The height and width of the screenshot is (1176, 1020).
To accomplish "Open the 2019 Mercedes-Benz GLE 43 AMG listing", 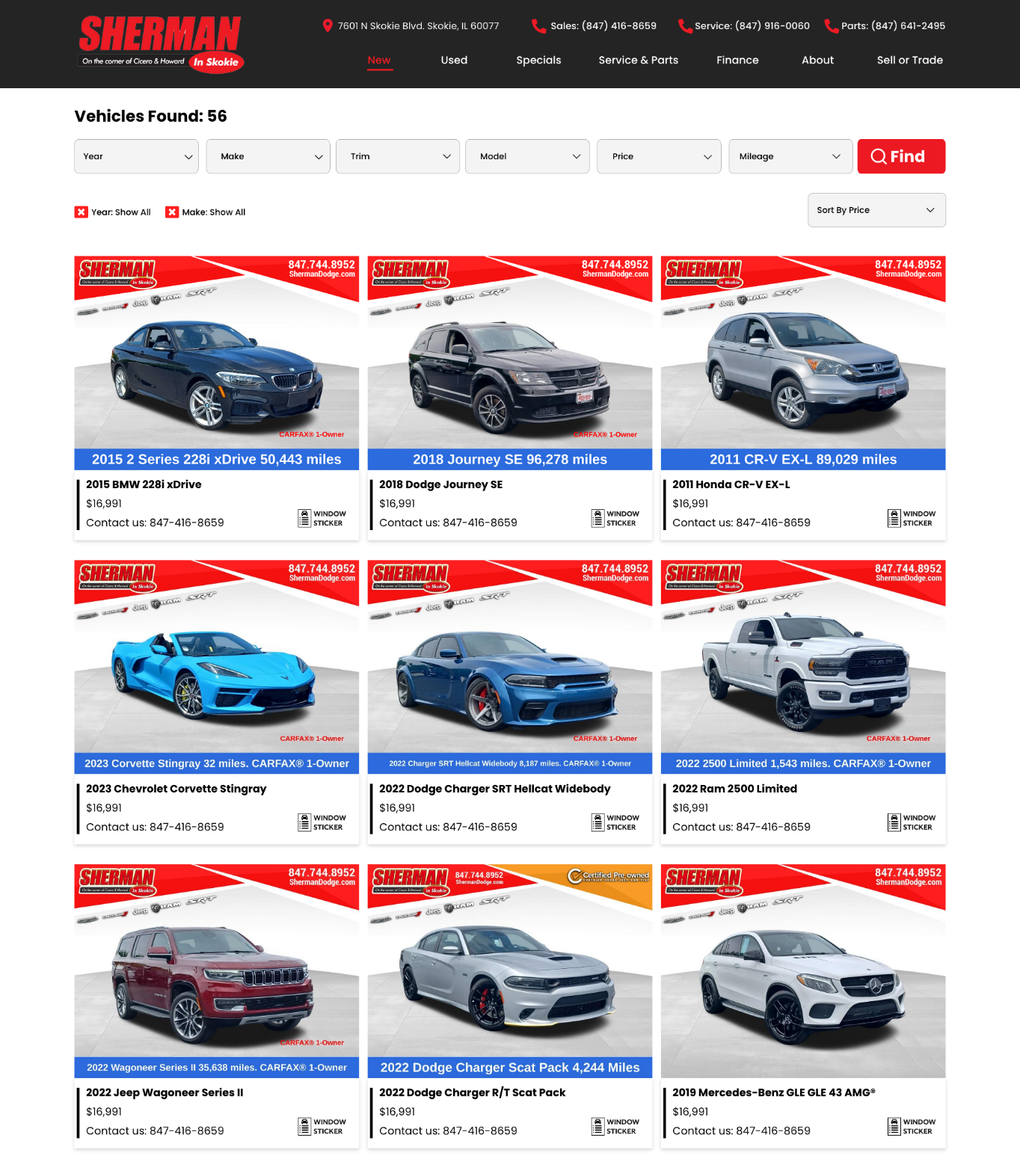I will (x=773, y=1092).
